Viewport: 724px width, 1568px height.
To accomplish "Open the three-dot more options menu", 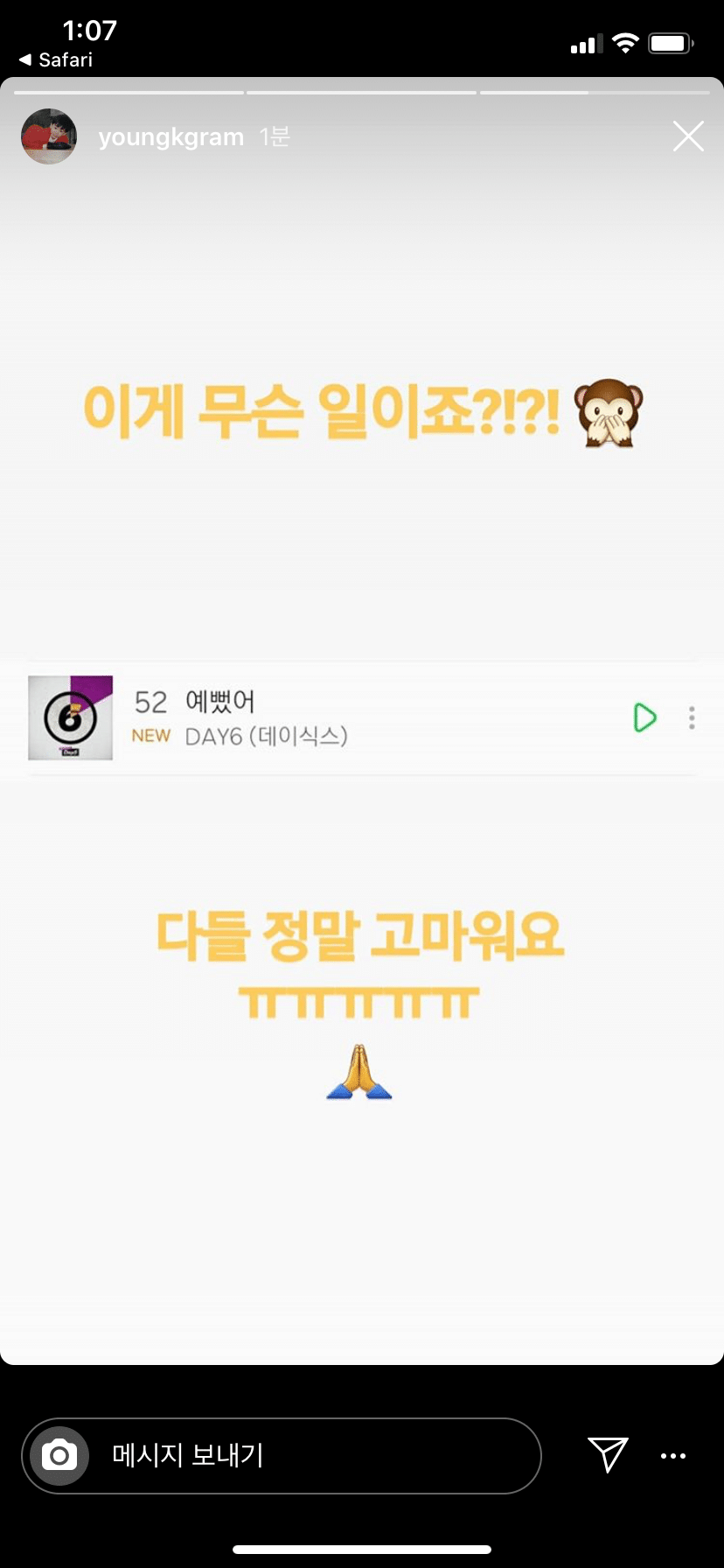I will click(x=672, y=1456).
